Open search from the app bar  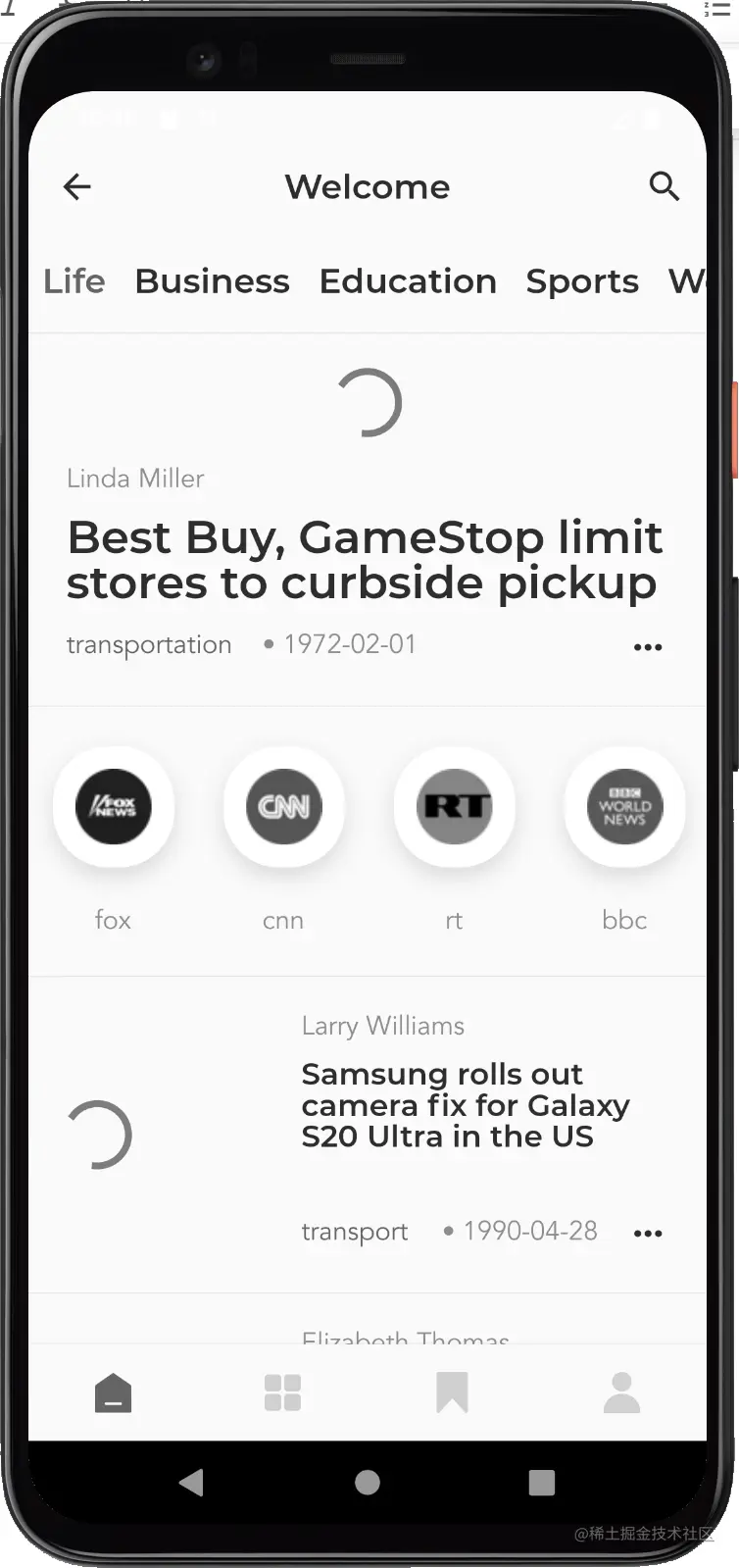point(664,185)
